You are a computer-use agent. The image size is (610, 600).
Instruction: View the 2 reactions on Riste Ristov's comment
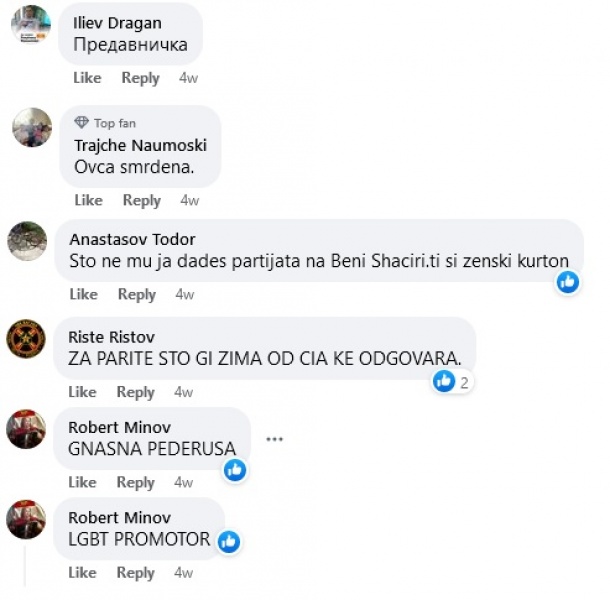pos(452,381)
